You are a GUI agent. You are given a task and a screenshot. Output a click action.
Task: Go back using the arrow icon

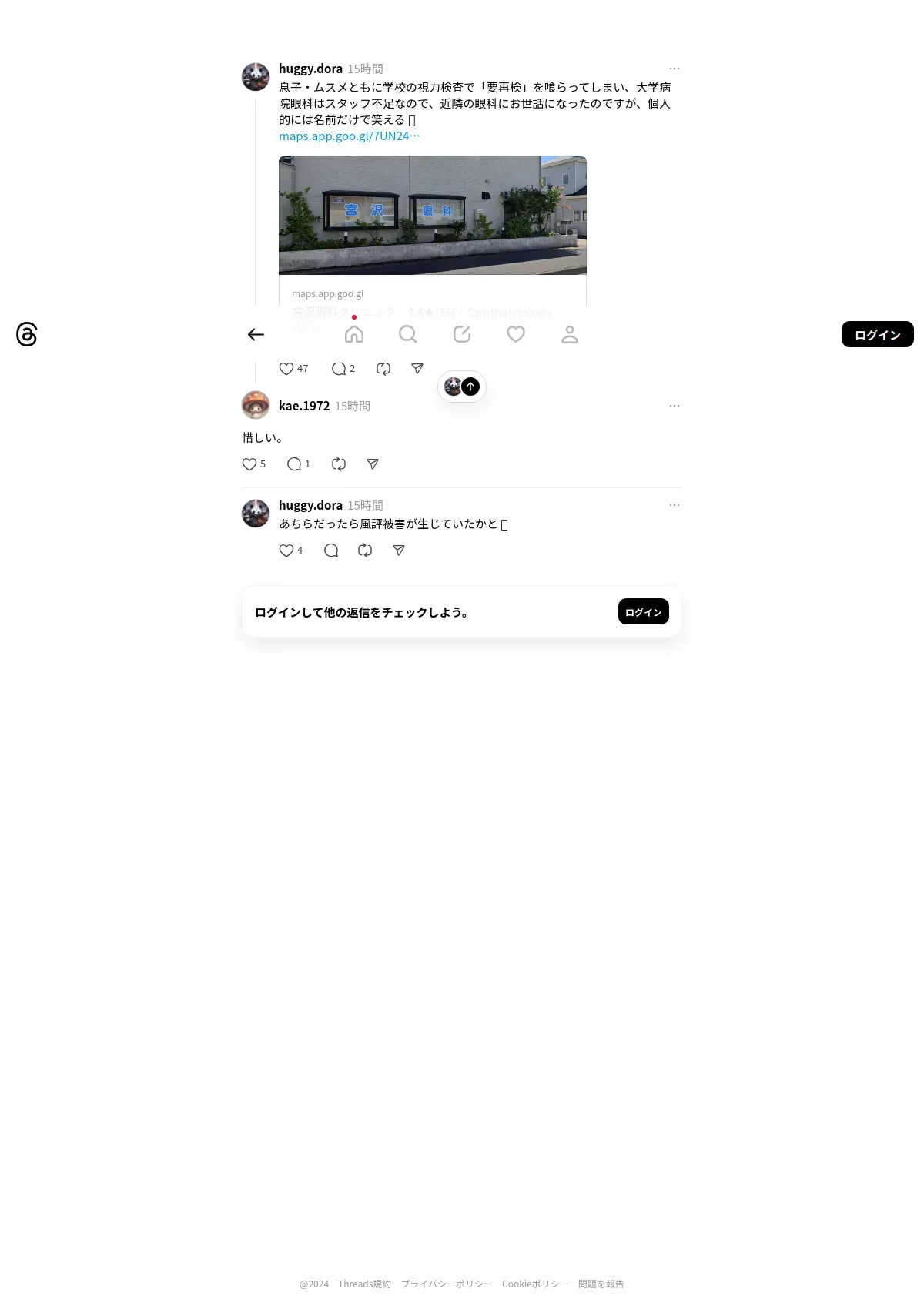click(x=256, y=334)
